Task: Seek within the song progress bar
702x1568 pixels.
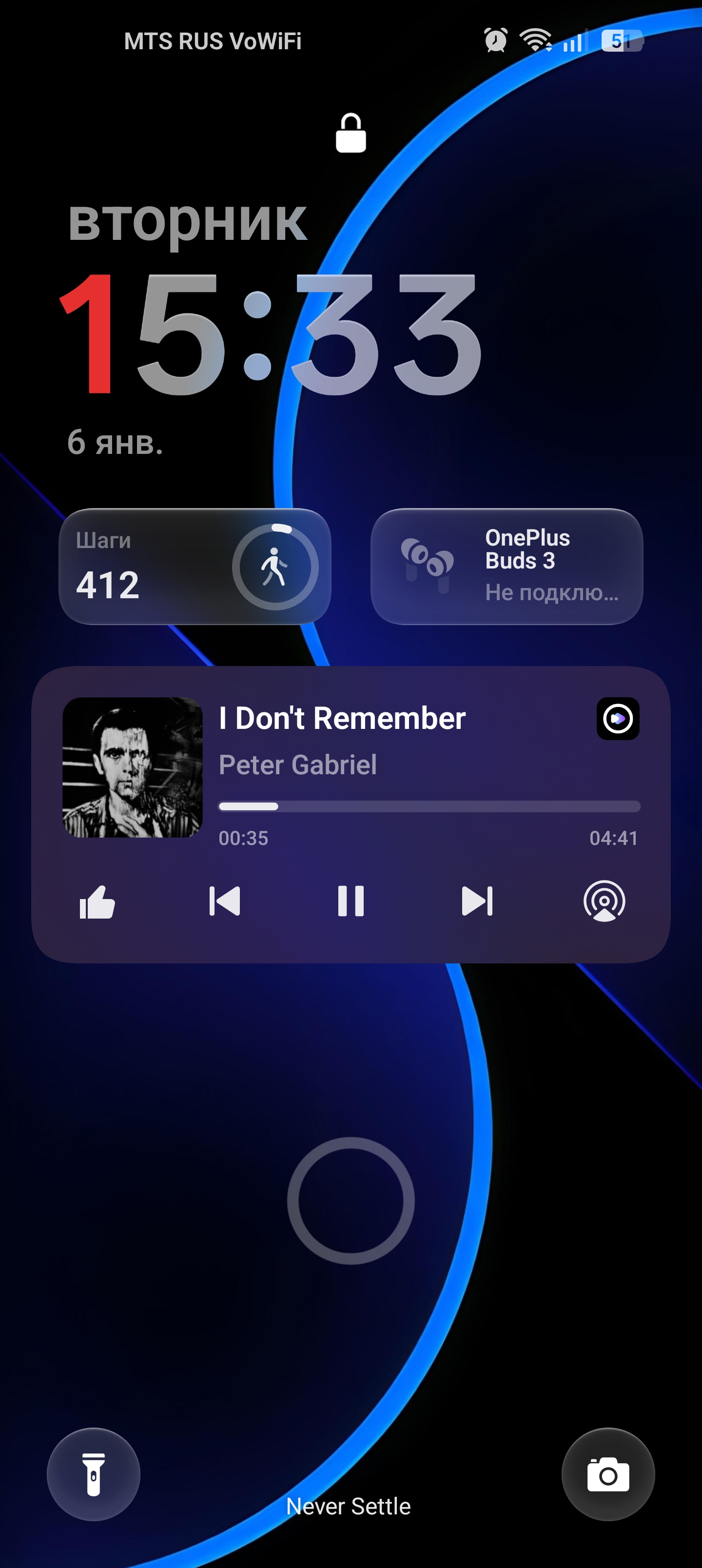Action: tap(429, 806)
